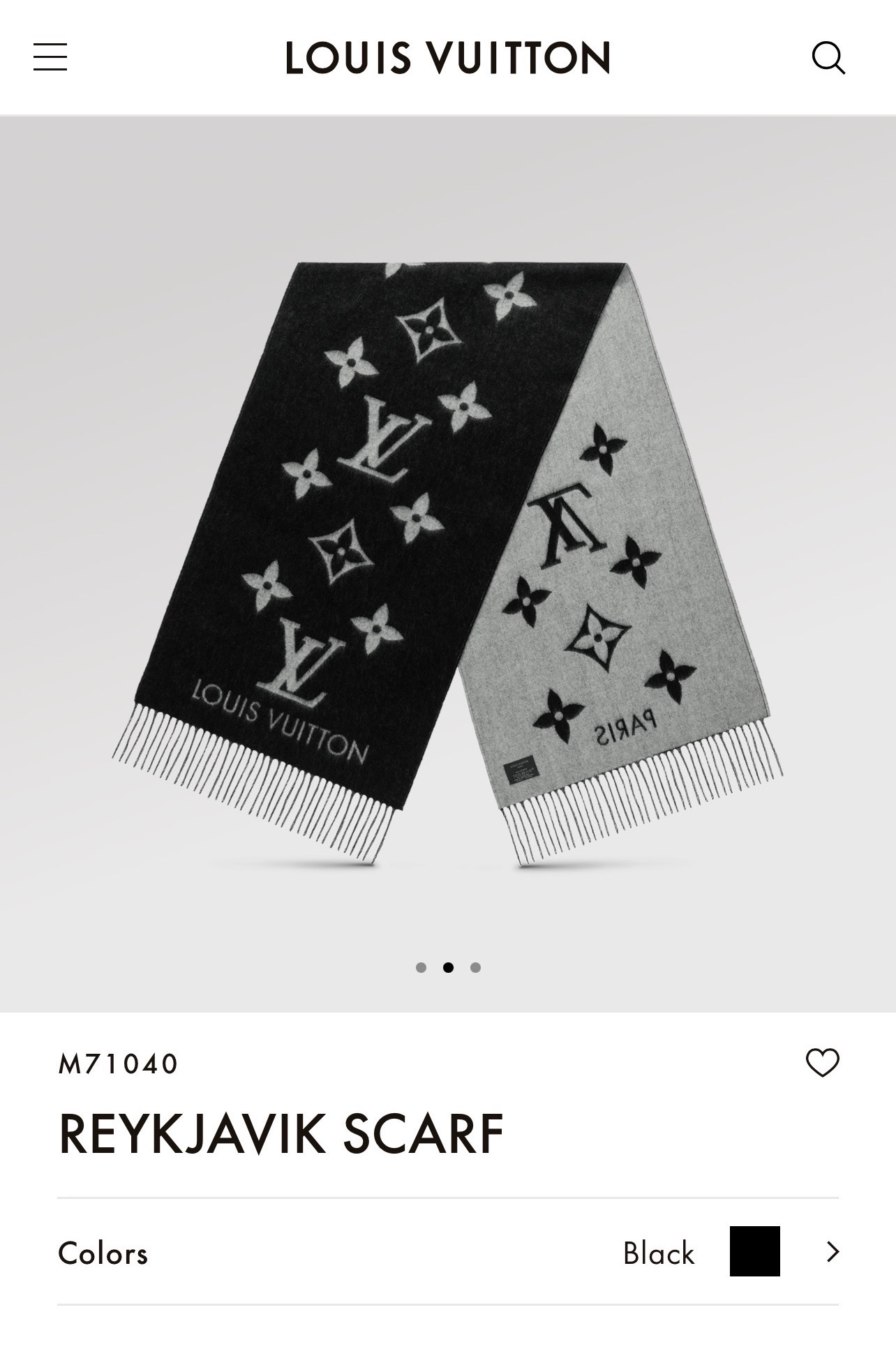
Task: Add Reykjavik Scarf to wishlist
Action: click(x=822, y=1063)
